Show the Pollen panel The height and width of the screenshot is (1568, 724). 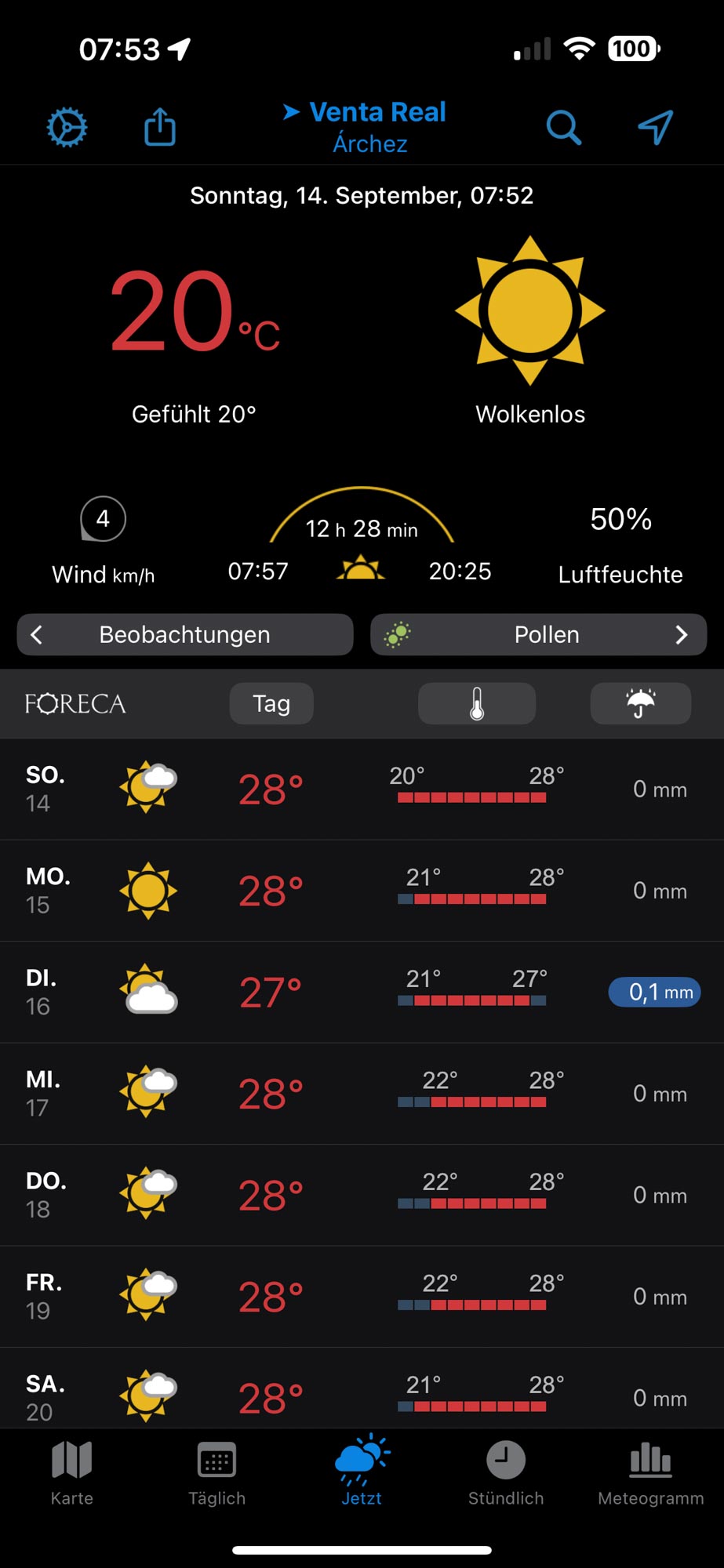(x=539, y=634)
